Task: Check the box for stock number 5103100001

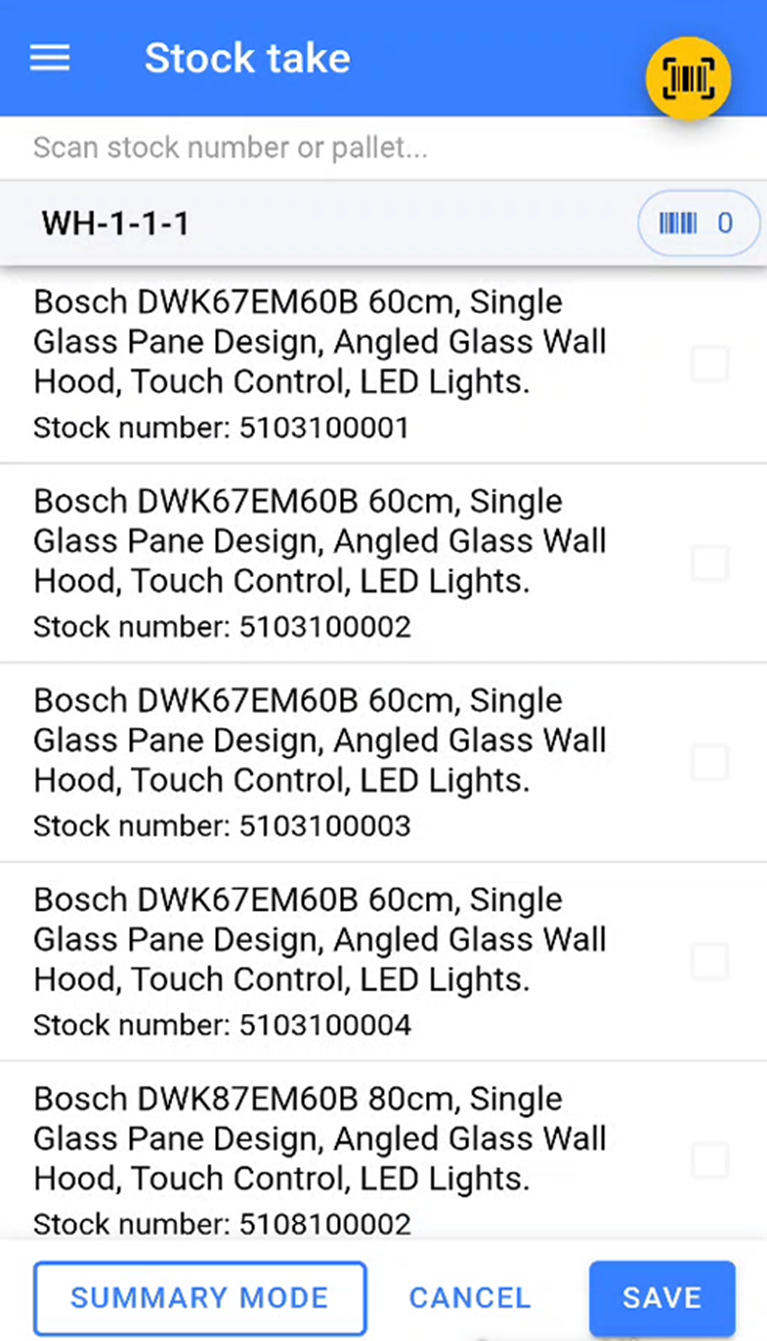Action: coord(710,364)
